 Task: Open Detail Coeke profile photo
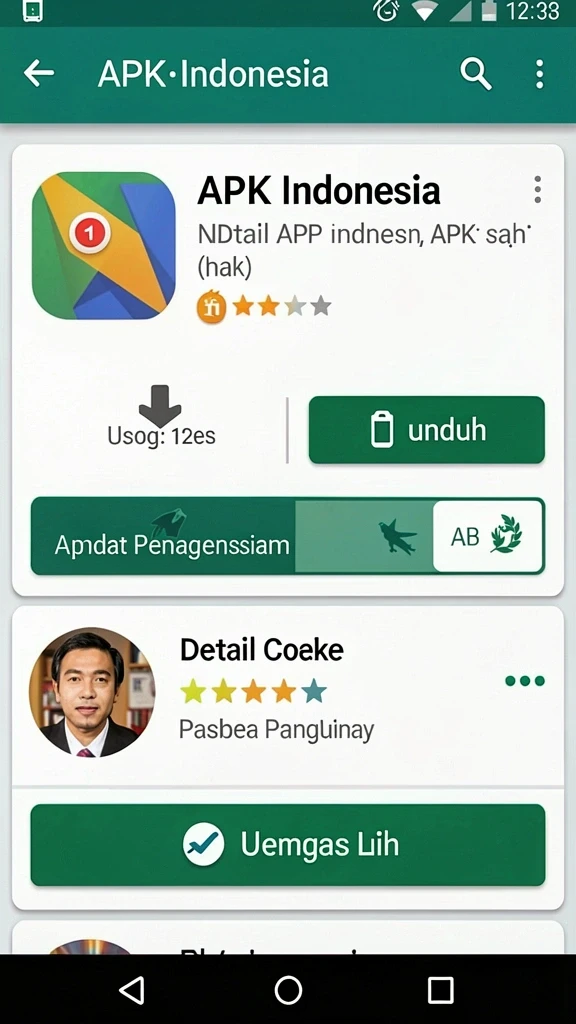pyautogui.click(x=92, y=692)
